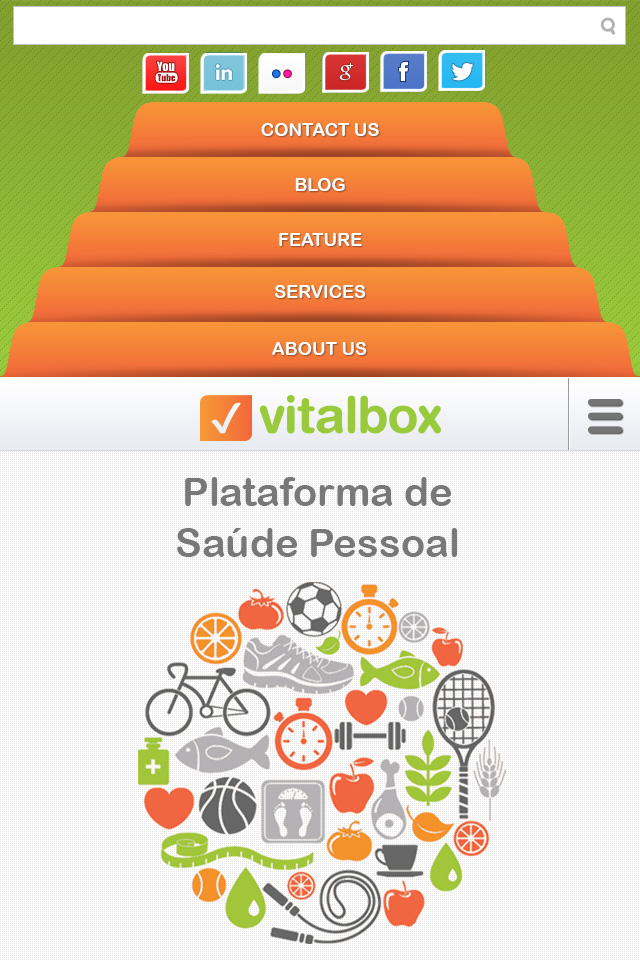The image size is (640, 961).
Task: Open the Google Plus social link
Action: [345, 72]
